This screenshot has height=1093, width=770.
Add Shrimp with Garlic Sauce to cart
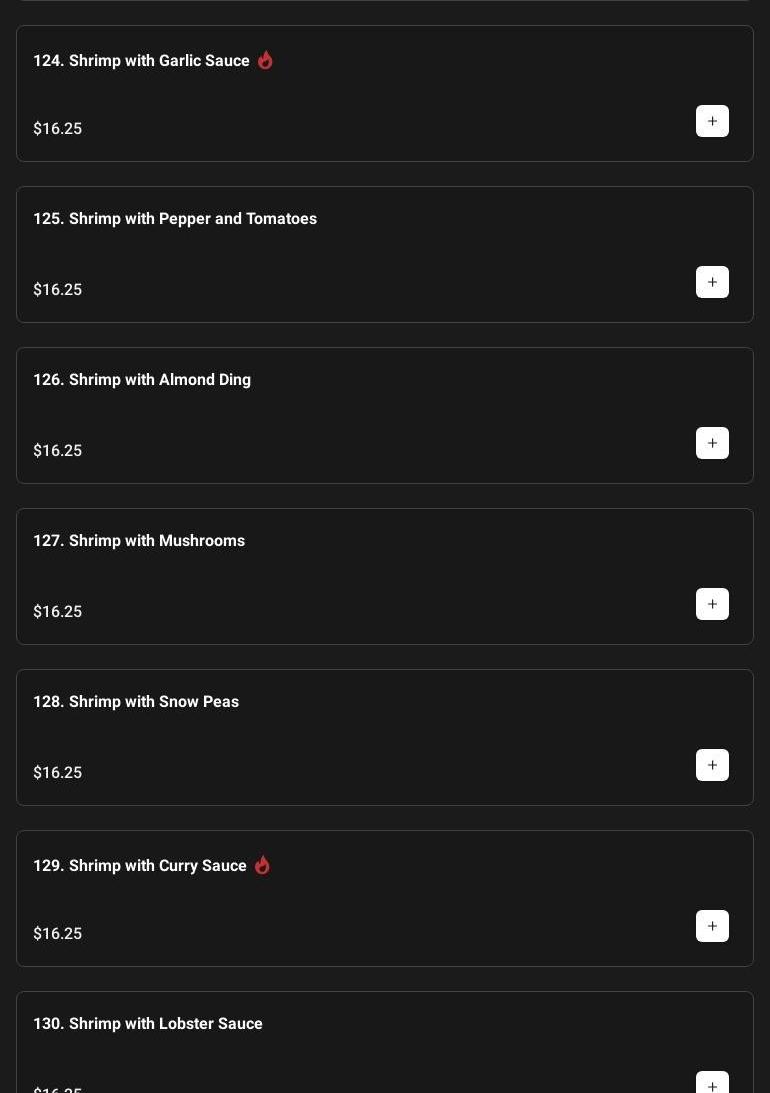tap(712, 121)
